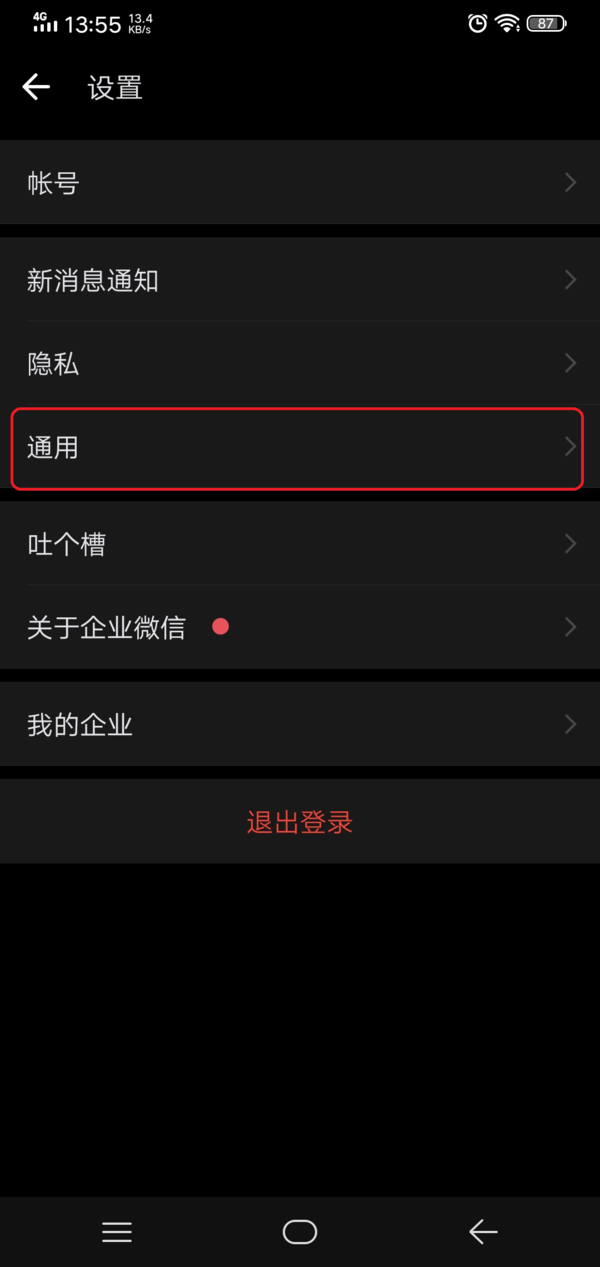Tap the system home button

tap(300, 1232)
